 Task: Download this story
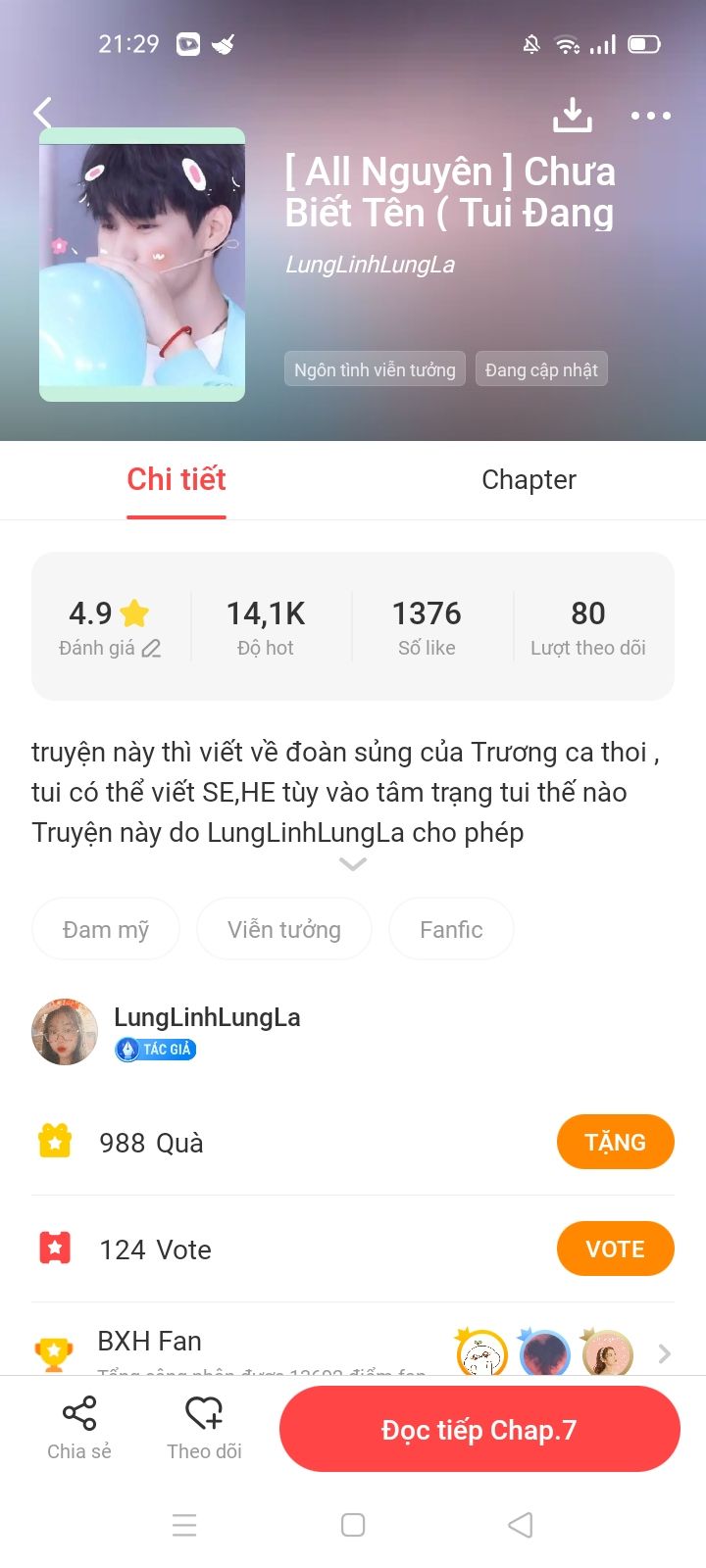573,115
